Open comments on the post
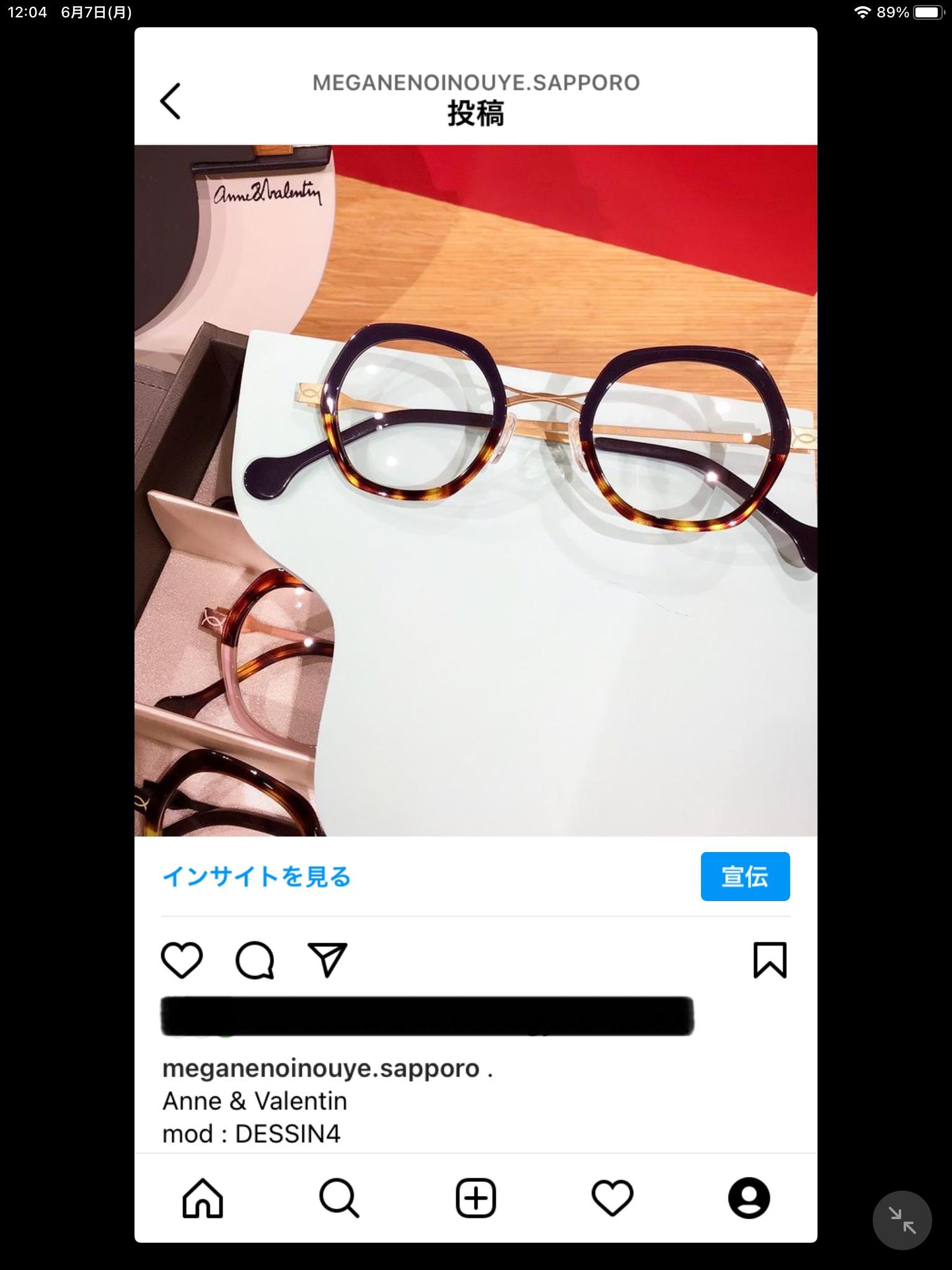 pyautogui.click(x=255, y=960)
